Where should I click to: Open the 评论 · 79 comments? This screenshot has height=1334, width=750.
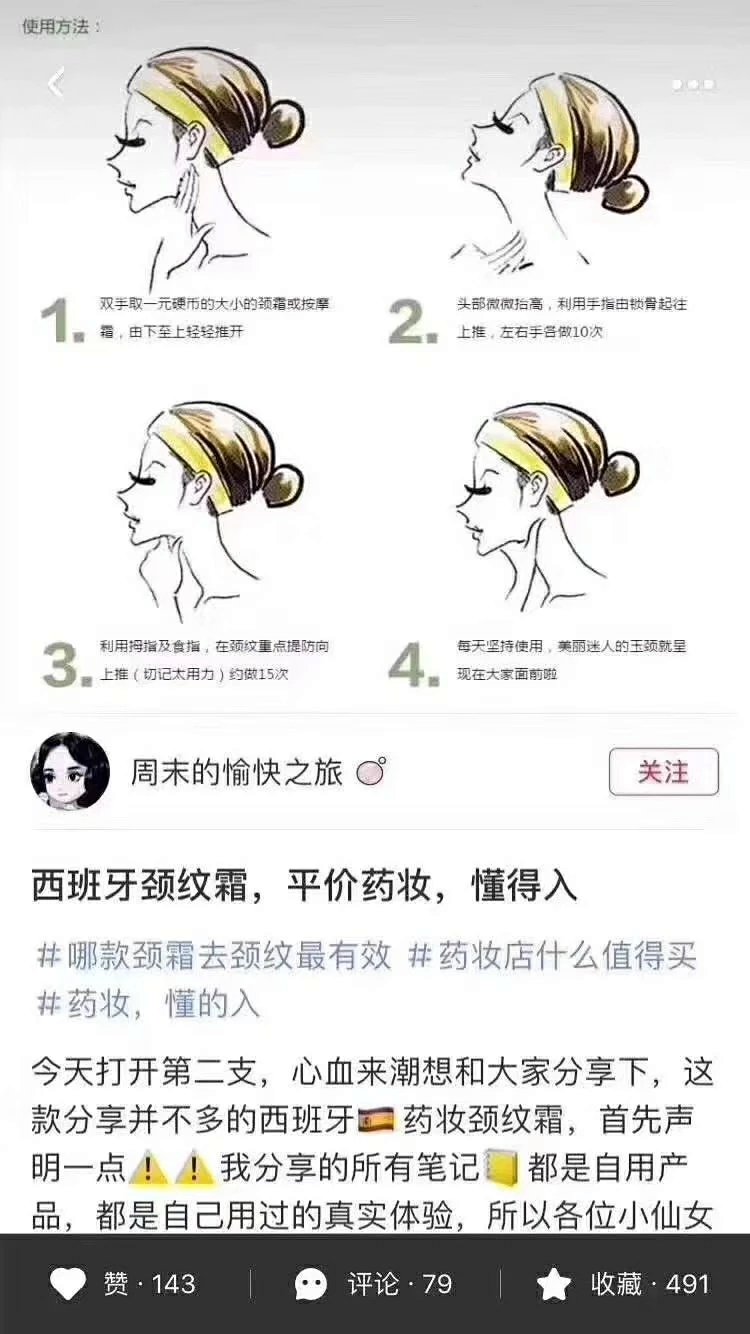tap(374, 1284)
